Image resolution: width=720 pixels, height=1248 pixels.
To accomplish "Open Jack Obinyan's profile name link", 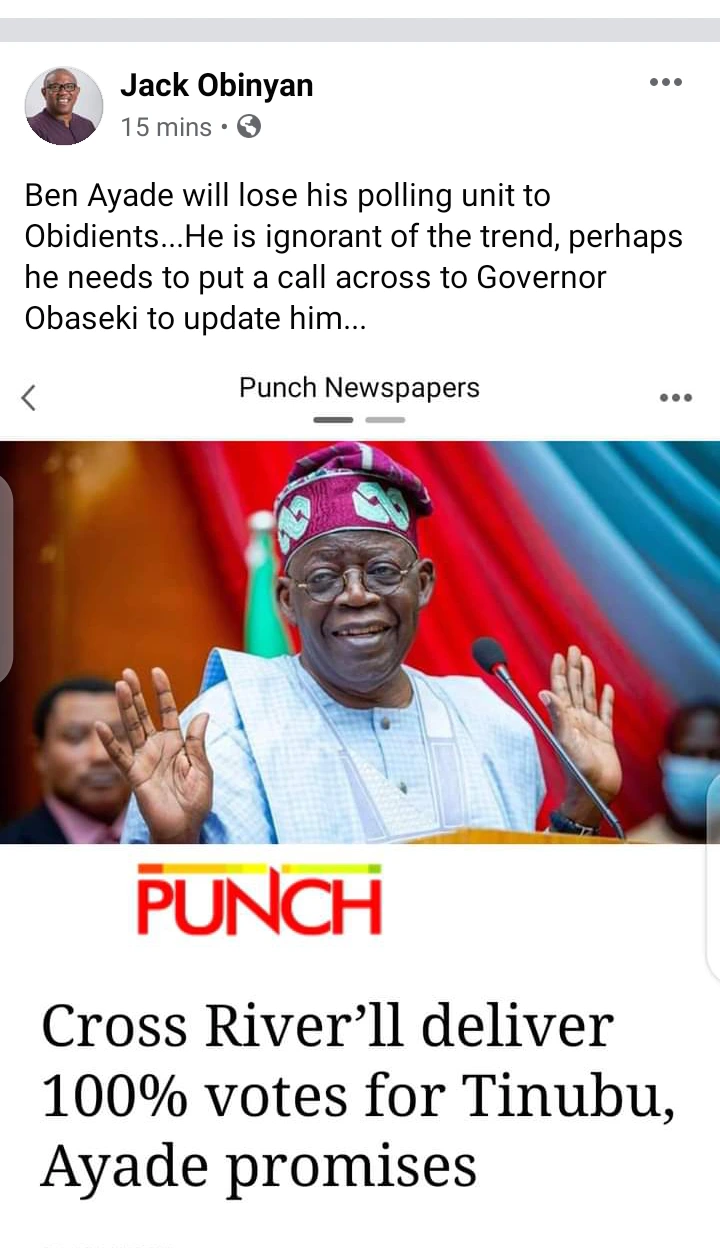I will 217,86.
